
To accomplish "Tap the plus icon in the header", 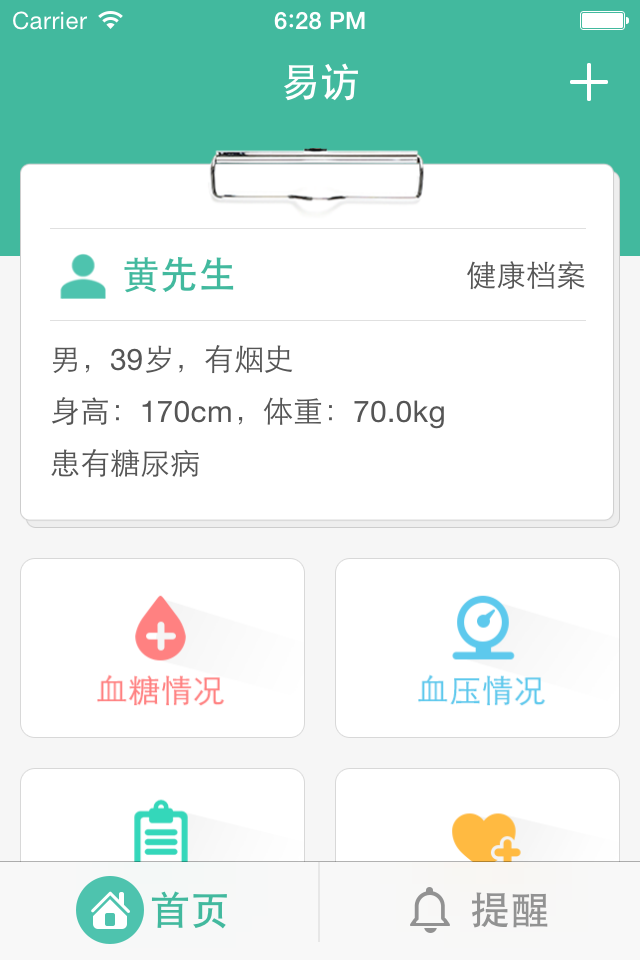I will (x=588, y=82).
